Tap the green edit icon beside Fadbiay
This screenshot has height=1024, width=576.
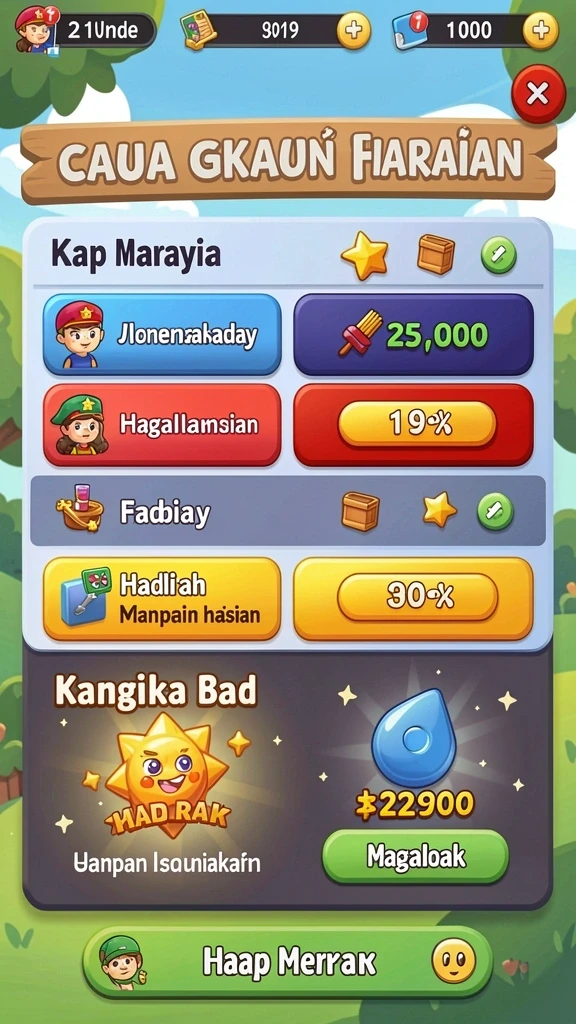pyautogui.click(x=496, y=511)
